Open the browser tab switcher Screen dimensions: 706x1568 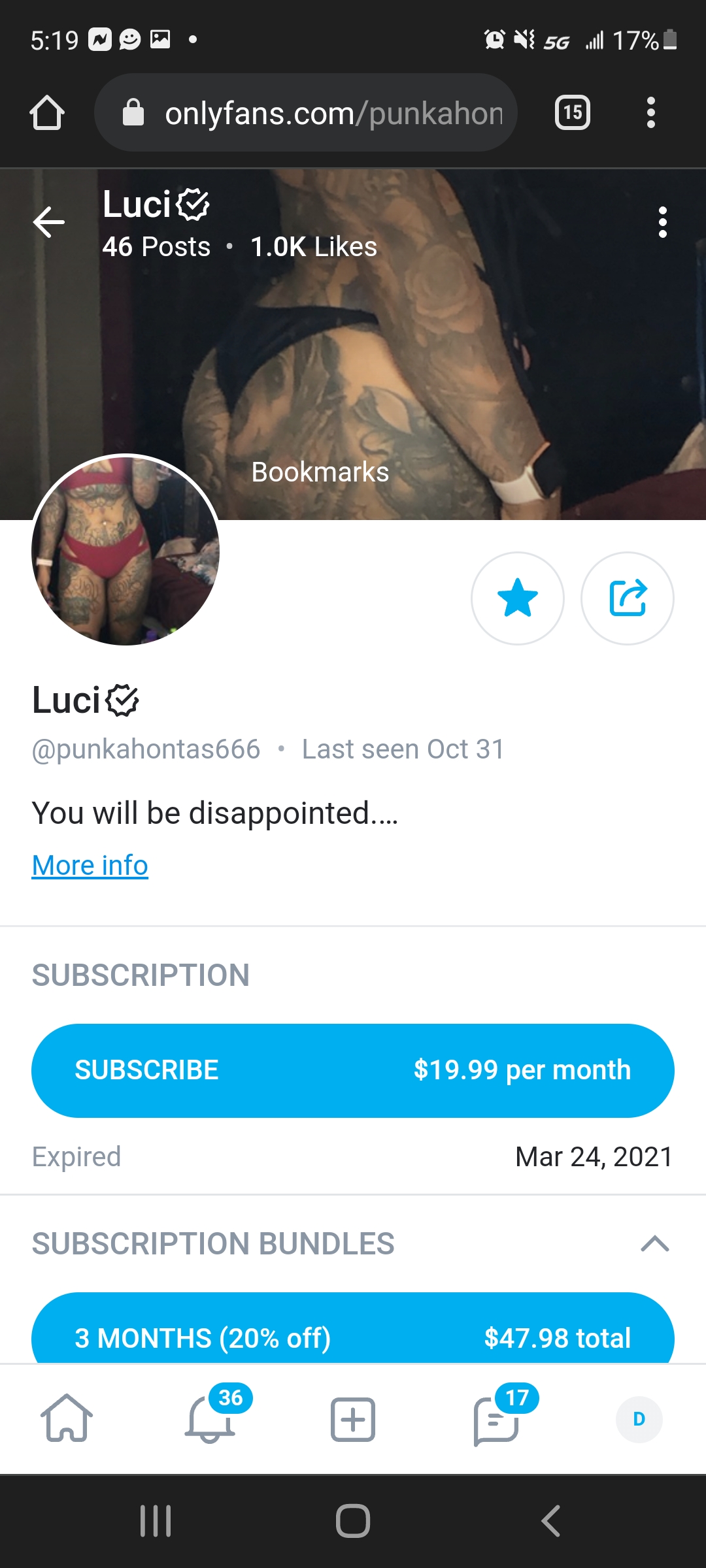point(572,112)
